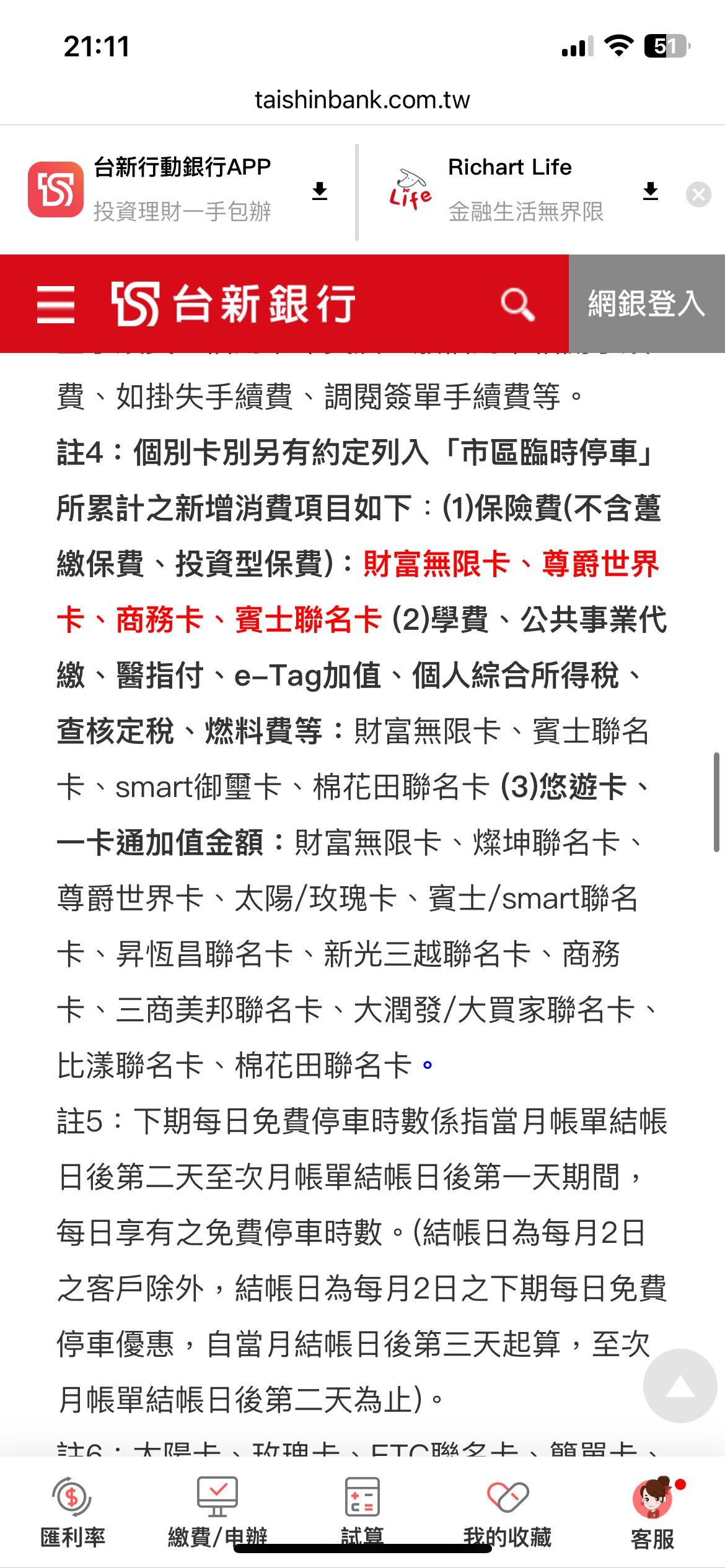Open the hamburger menu
This screenshot has height=1568, width=725.
pyautogui.click(x=56, y=304)
